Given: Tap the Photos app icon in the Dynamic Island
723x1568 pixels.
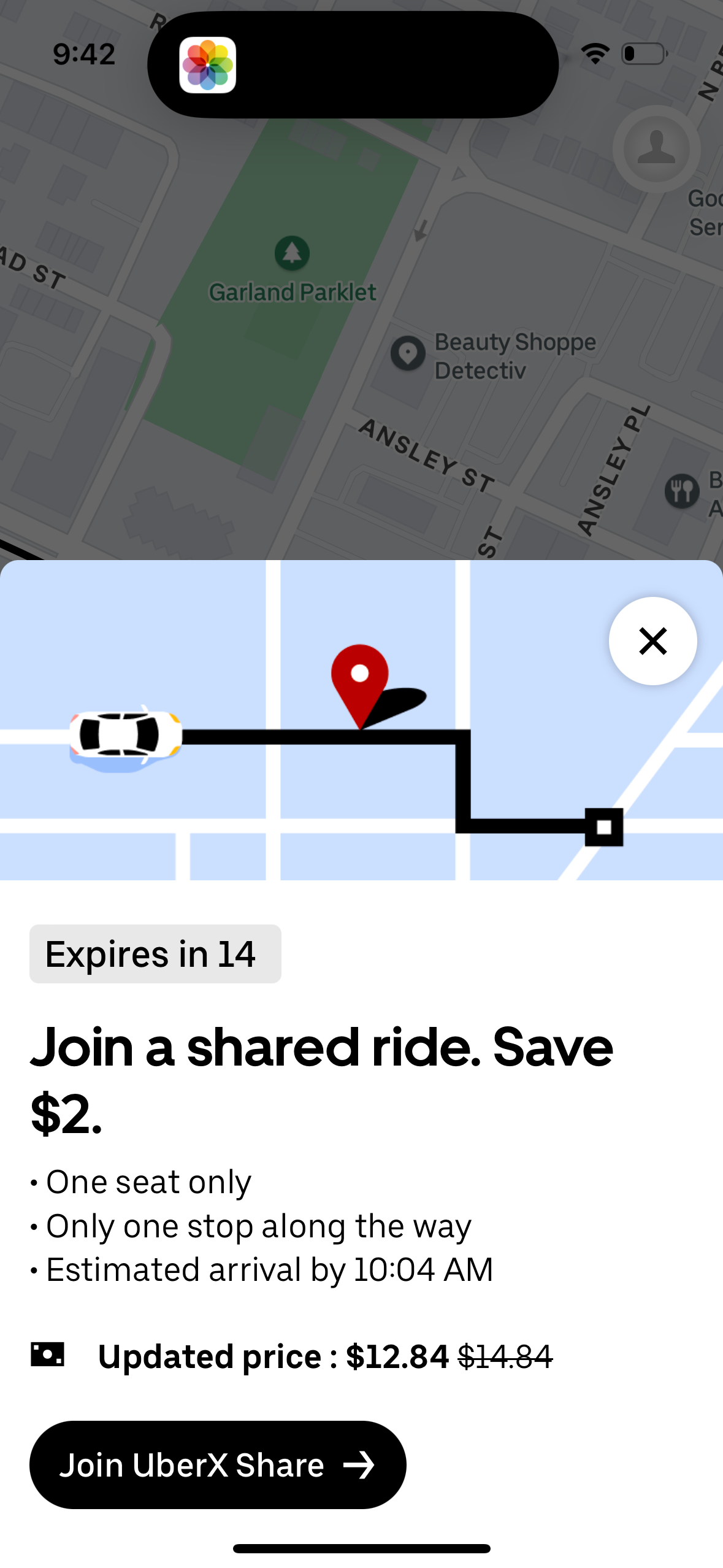Looking at the screenshot, I should [208, 65].
